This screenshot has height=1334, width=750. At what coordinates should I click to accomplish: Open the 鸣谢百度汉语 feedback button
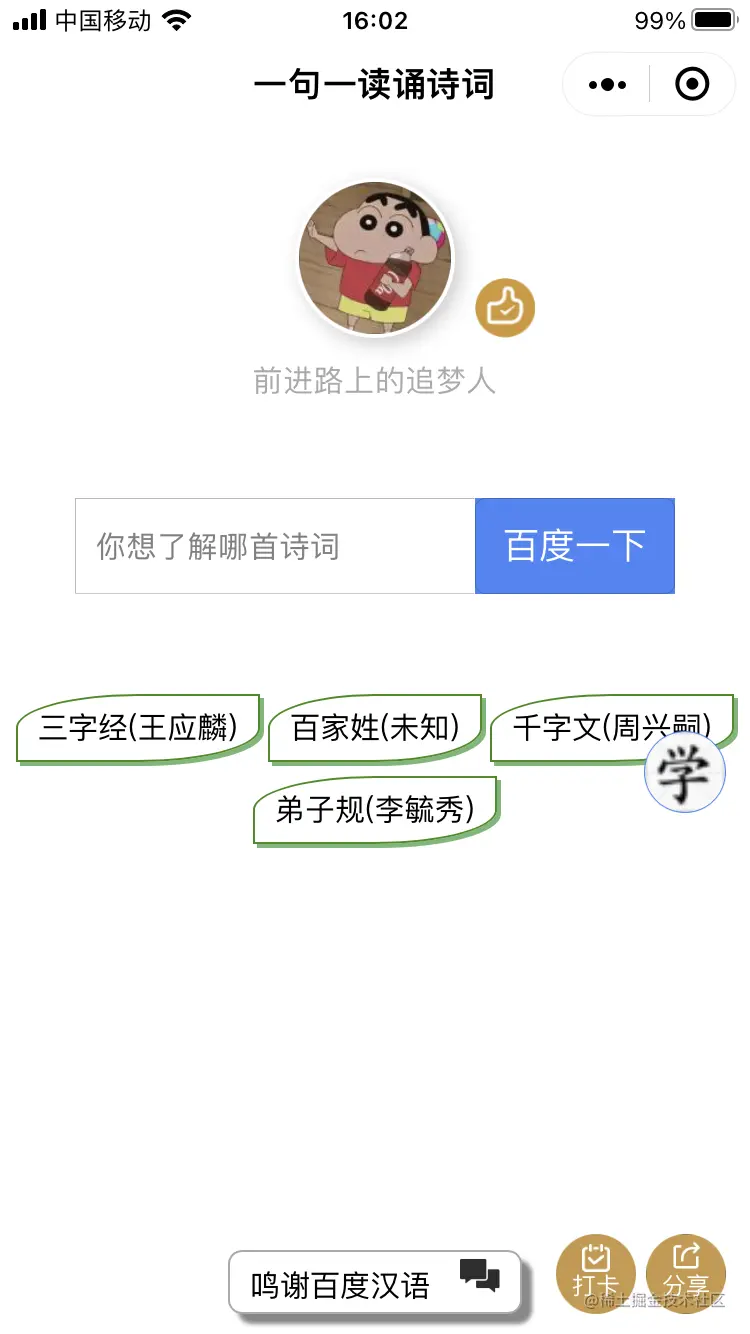coord(375,1282)
